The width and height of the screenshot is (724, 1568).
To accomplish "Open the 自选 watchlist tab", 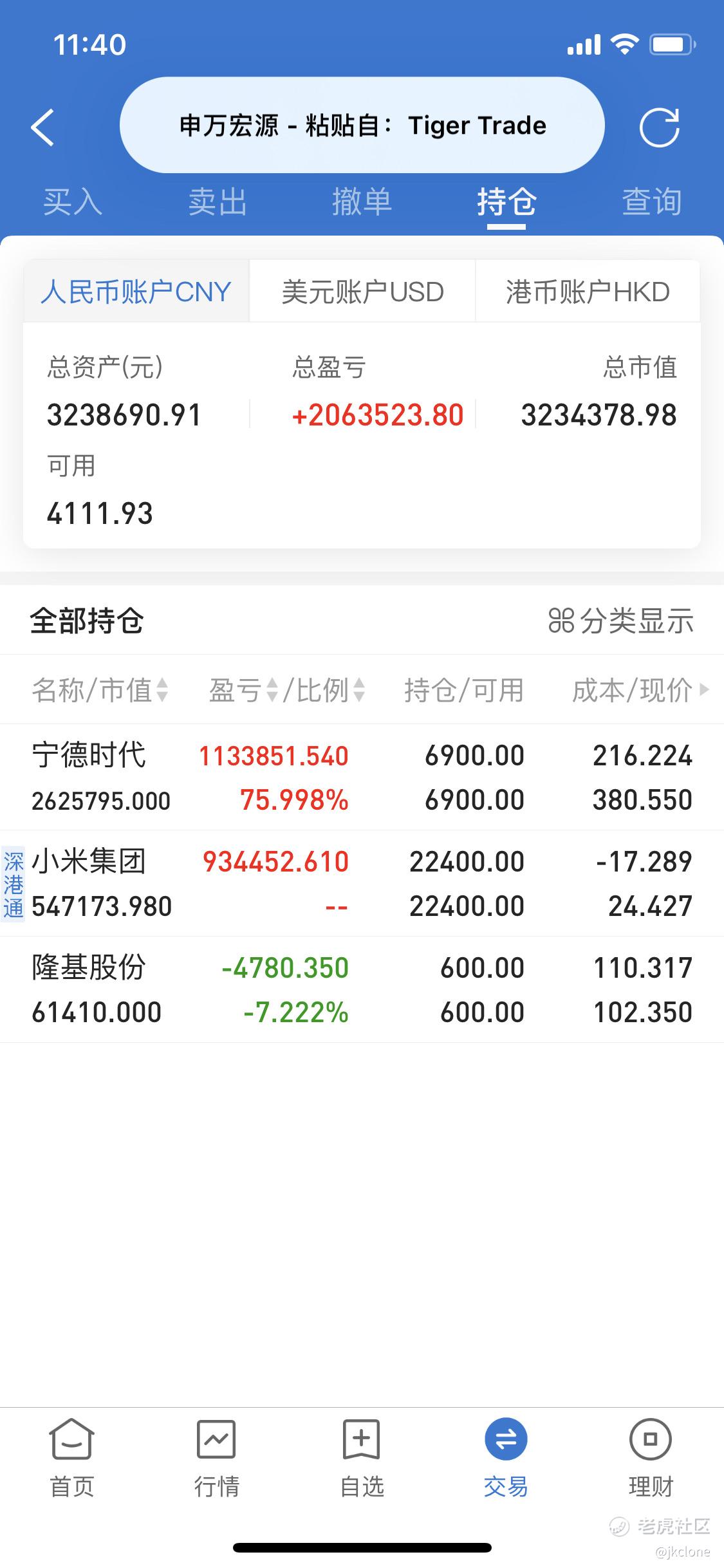I will (362, 1459).
